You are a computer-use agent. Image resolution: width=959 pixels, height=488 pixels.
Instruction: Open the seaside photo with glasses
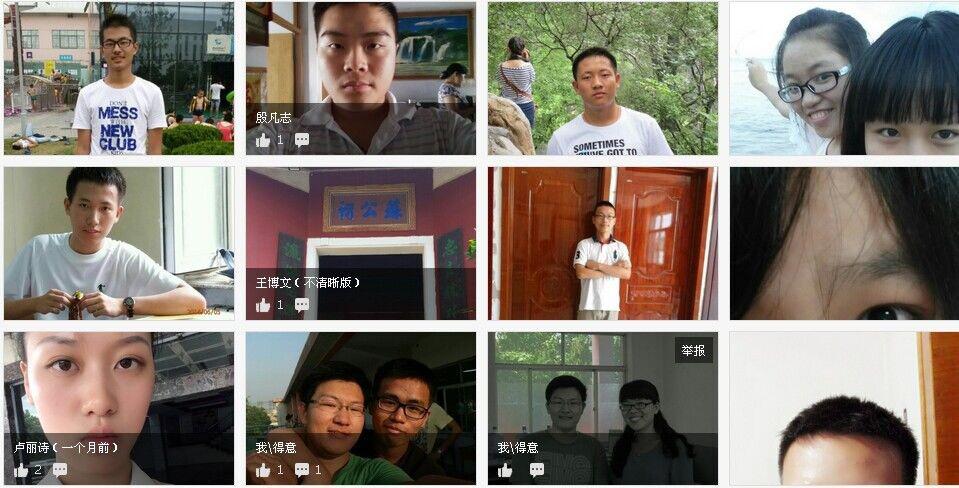[843, 78]
